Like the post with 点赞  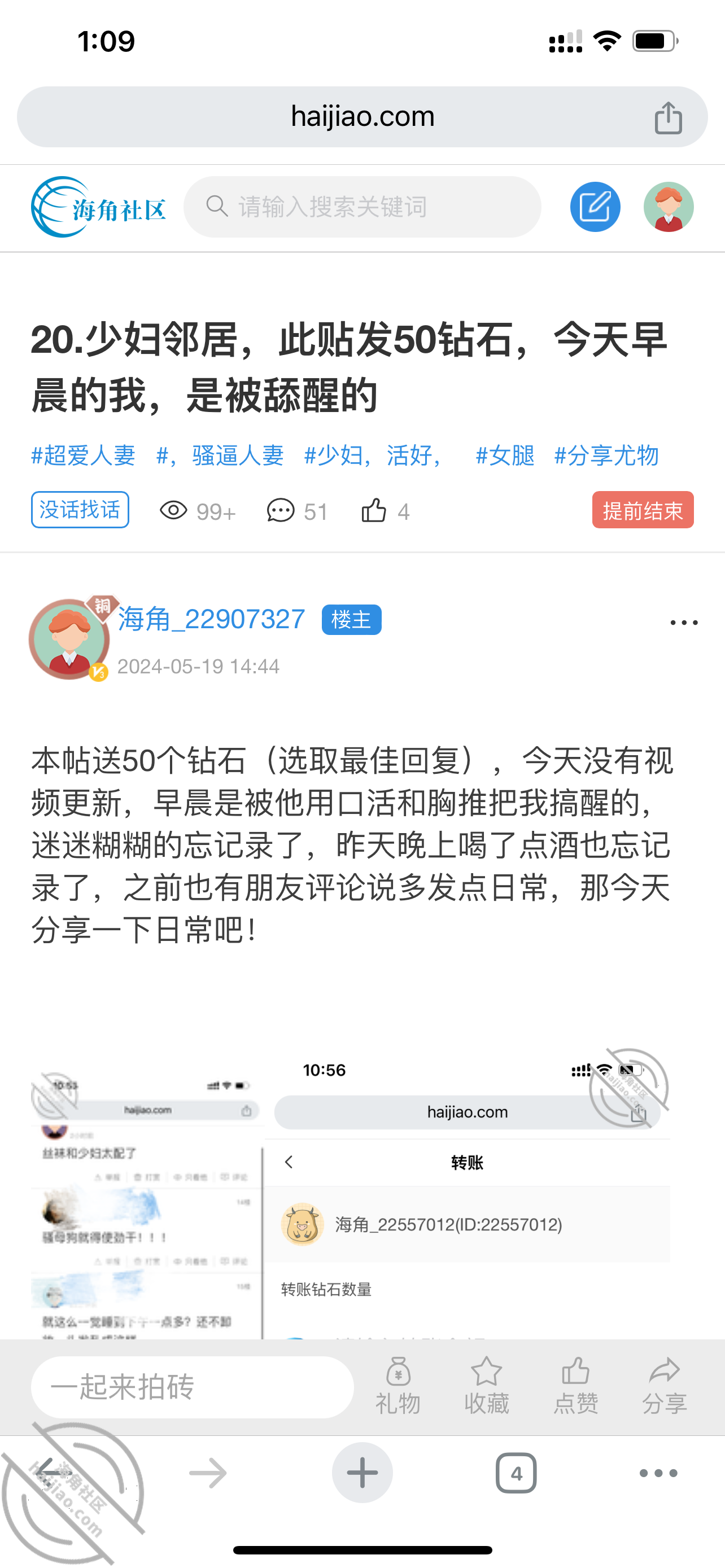tap(575, 1386)
